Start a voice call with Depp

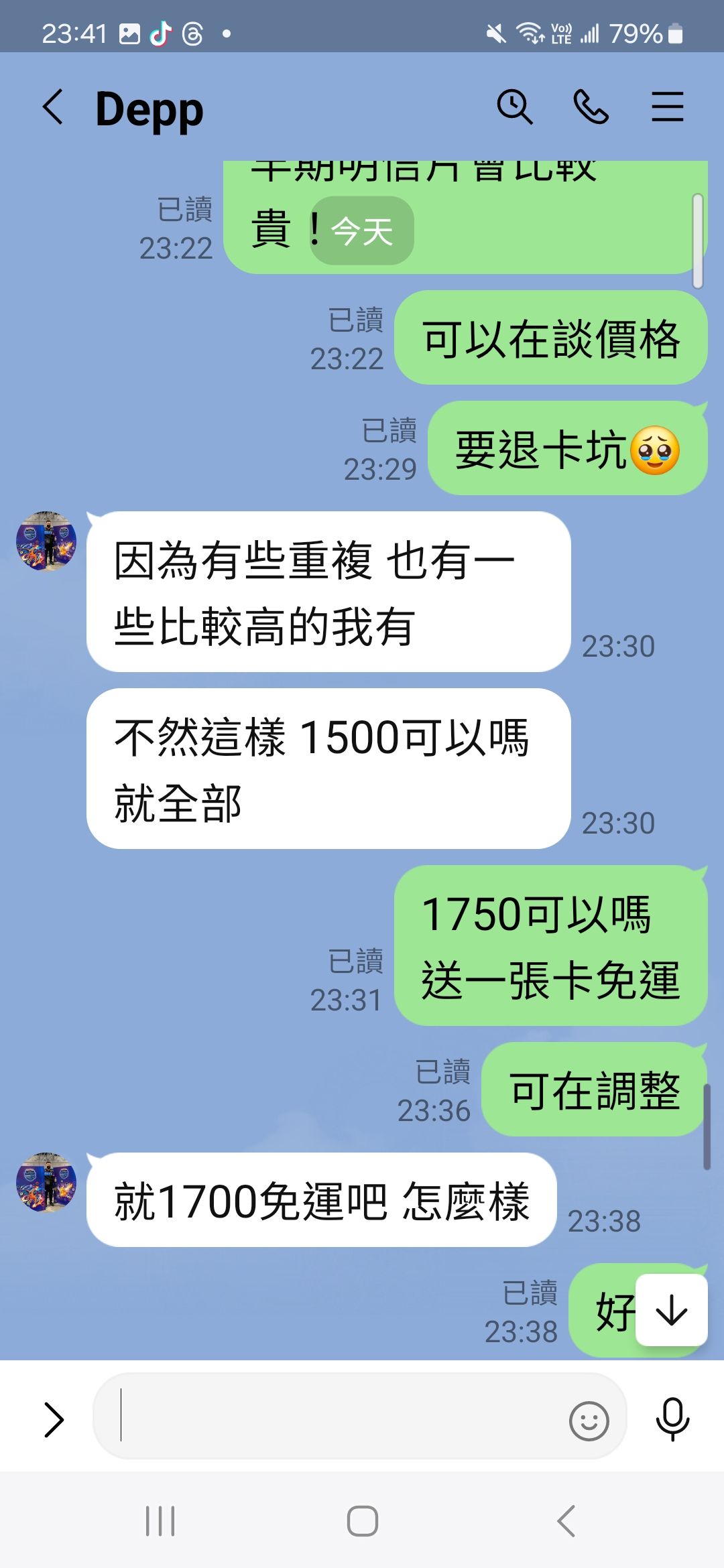pyautogui.click(x=591, y=107)
